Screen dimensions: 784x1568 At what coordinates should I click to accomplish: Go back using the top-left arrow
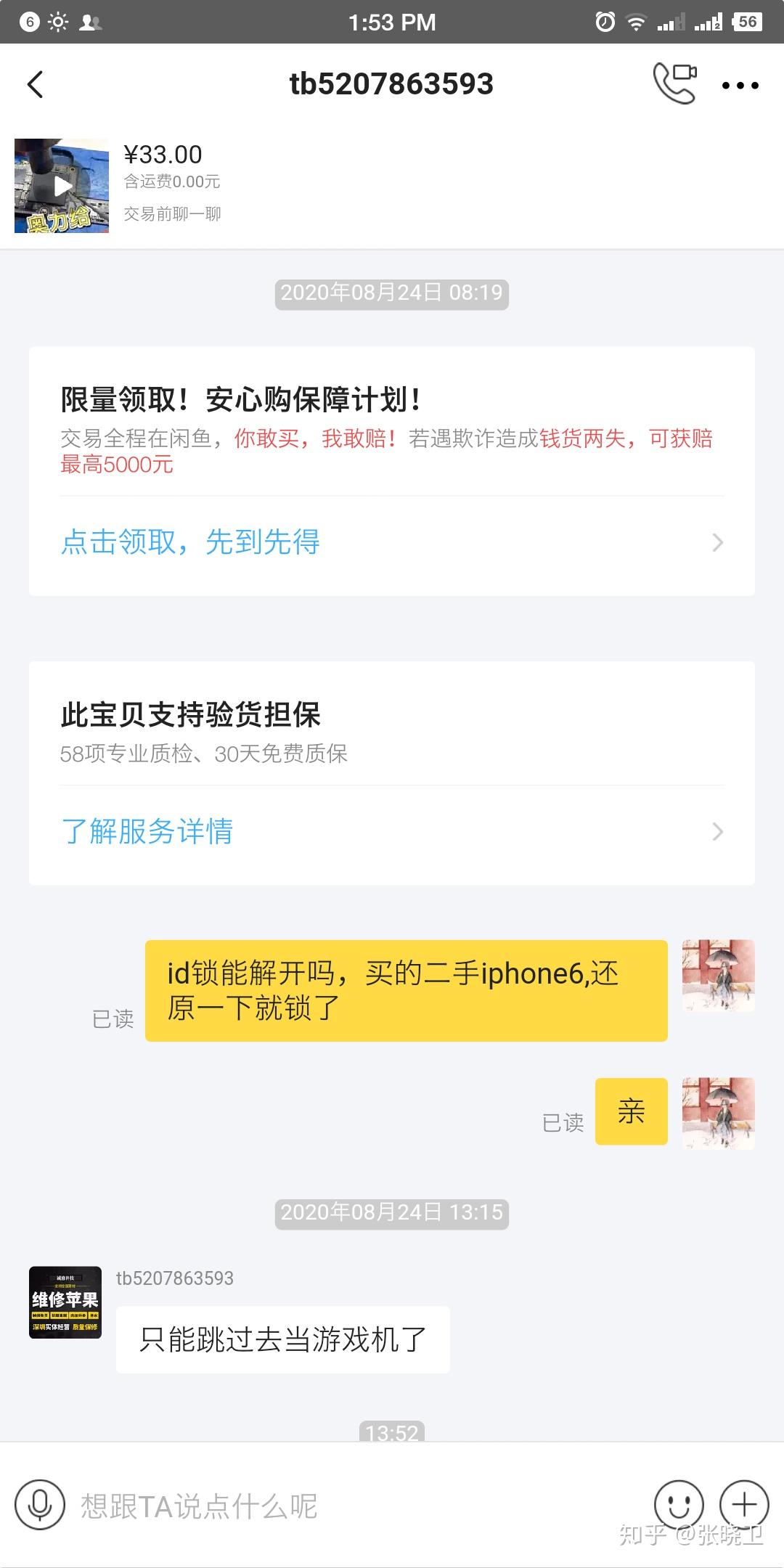click(x=35, y=84)
